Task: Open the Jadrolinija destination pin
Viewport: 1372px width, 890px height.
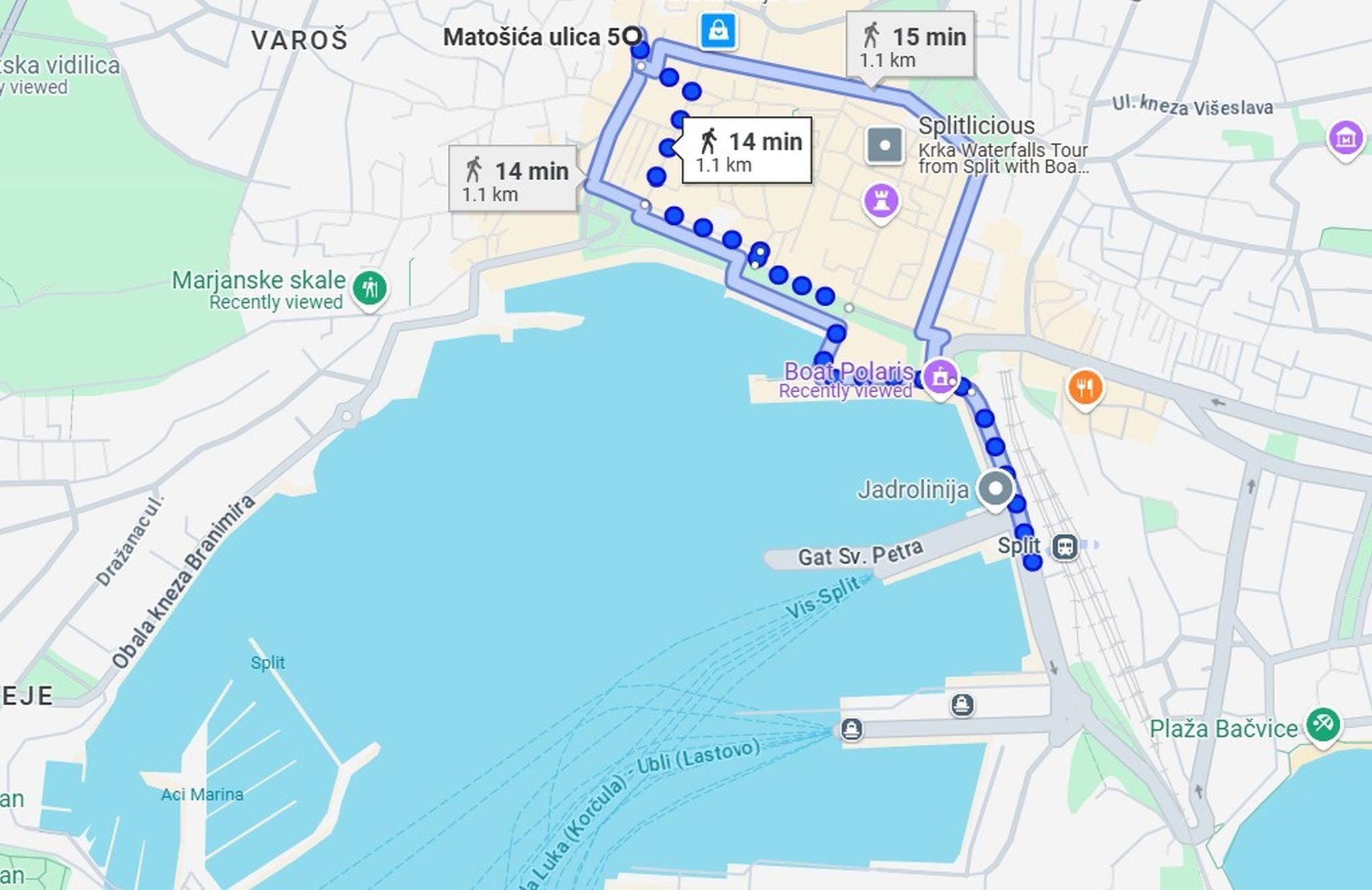Action: pos(995,489)
